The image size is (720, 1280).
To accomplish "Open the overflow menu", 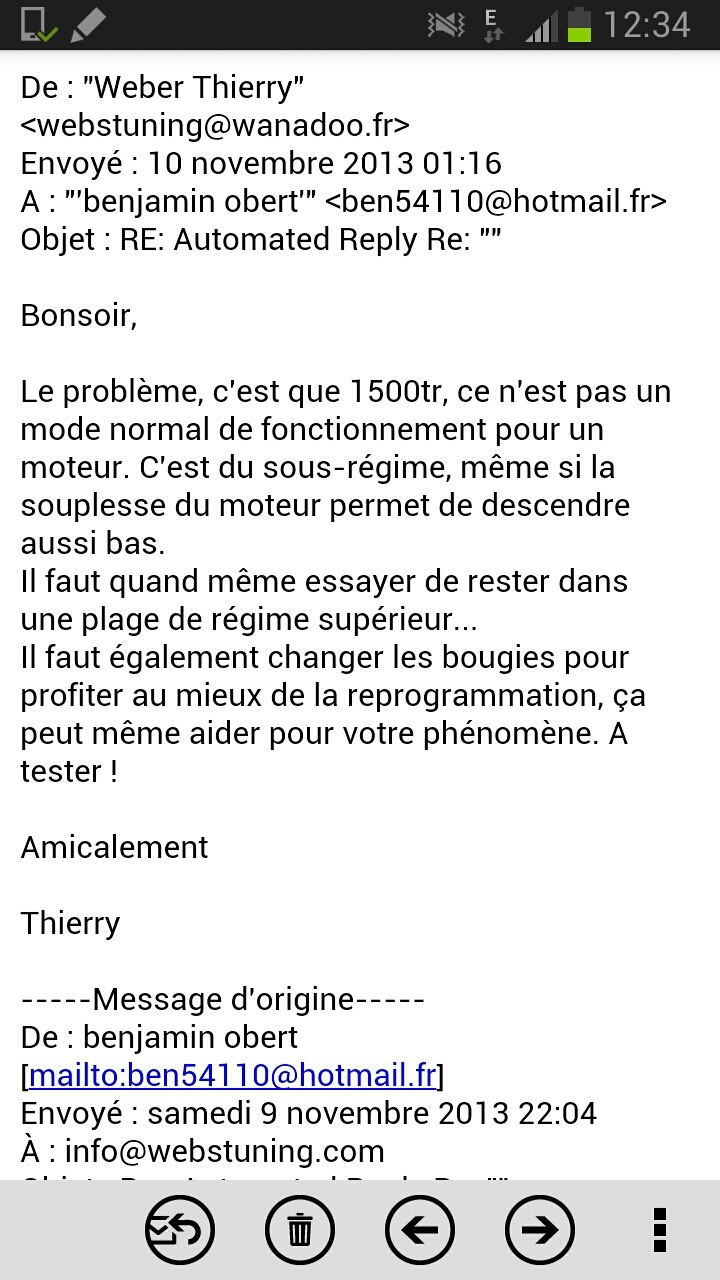I will pos(660,1229).
